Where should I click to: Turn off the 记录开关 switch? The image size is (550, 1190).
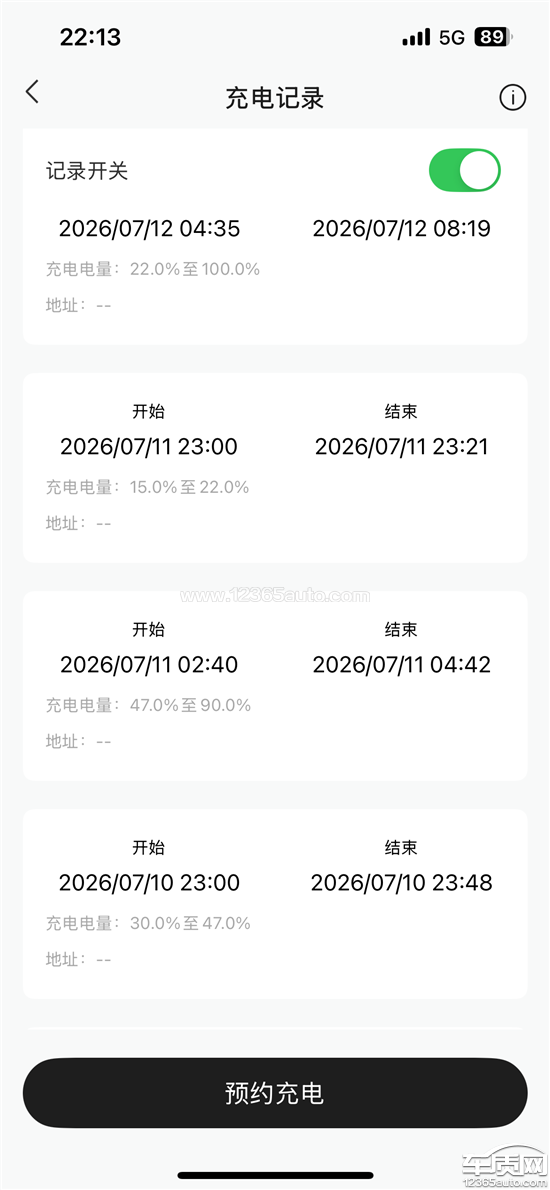click(464, 170)
